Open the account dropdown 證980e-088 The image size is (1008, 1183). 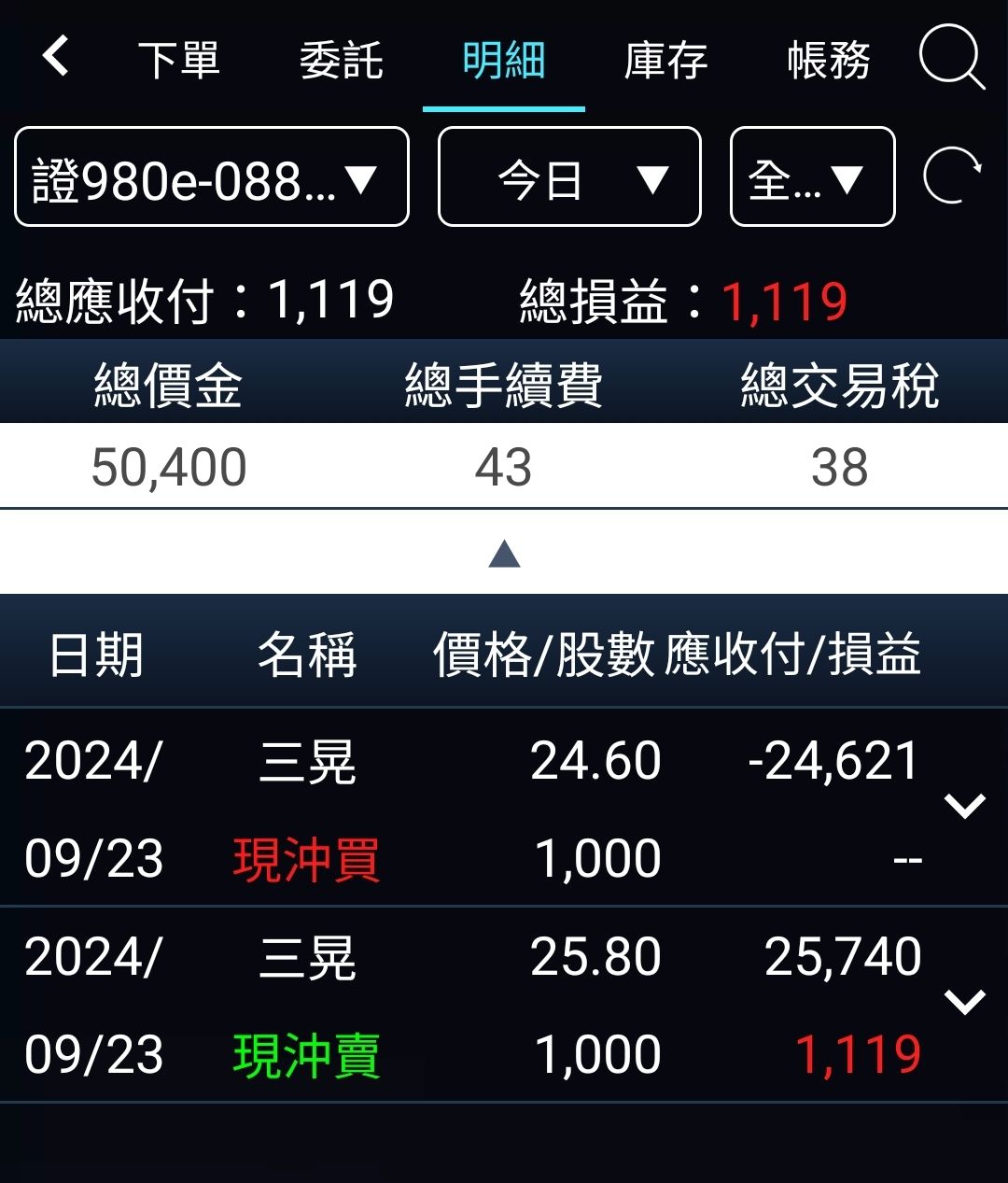point(212,176)
